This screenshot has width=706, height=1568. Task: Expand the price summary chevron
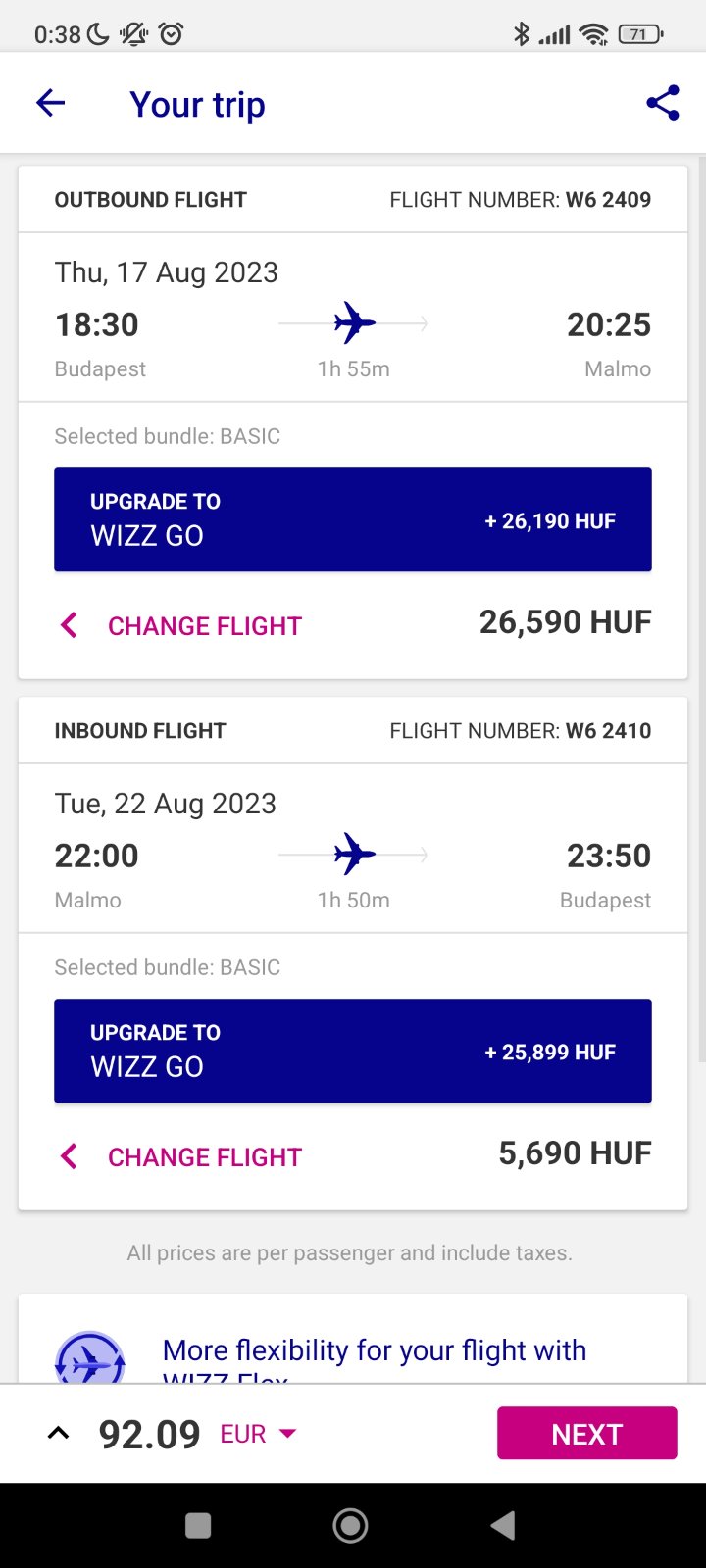tap(59, 1434)
